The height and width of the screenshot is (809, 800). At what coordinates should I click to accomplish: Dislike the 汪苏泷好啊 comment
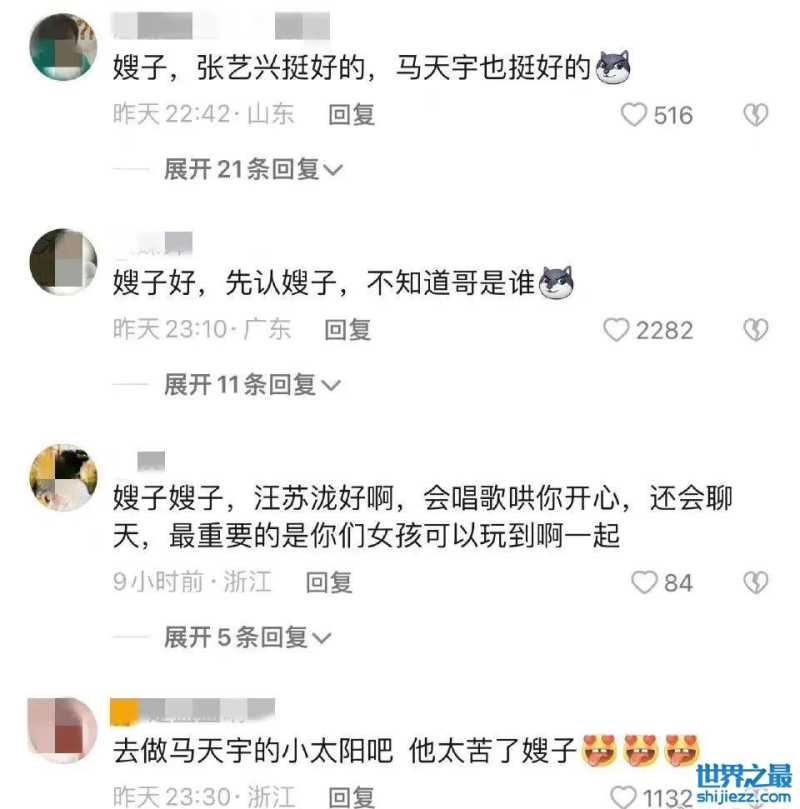[755, 582]
